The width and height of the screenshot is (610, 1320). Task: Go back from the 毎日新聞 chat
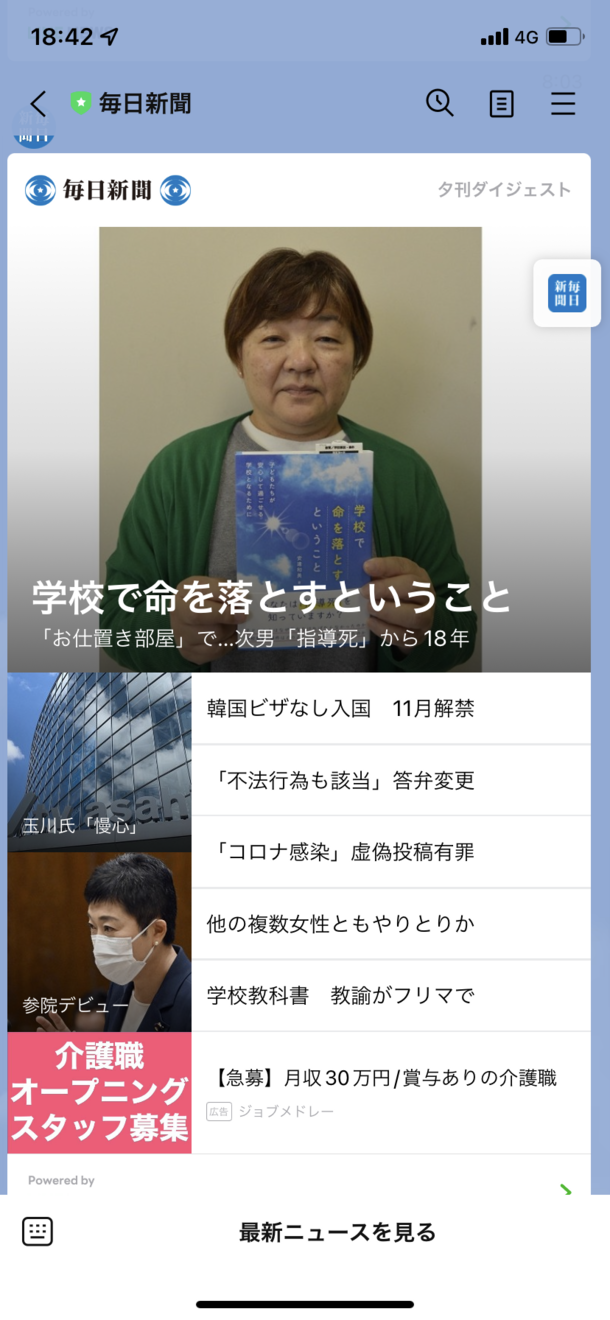point(38,103)
